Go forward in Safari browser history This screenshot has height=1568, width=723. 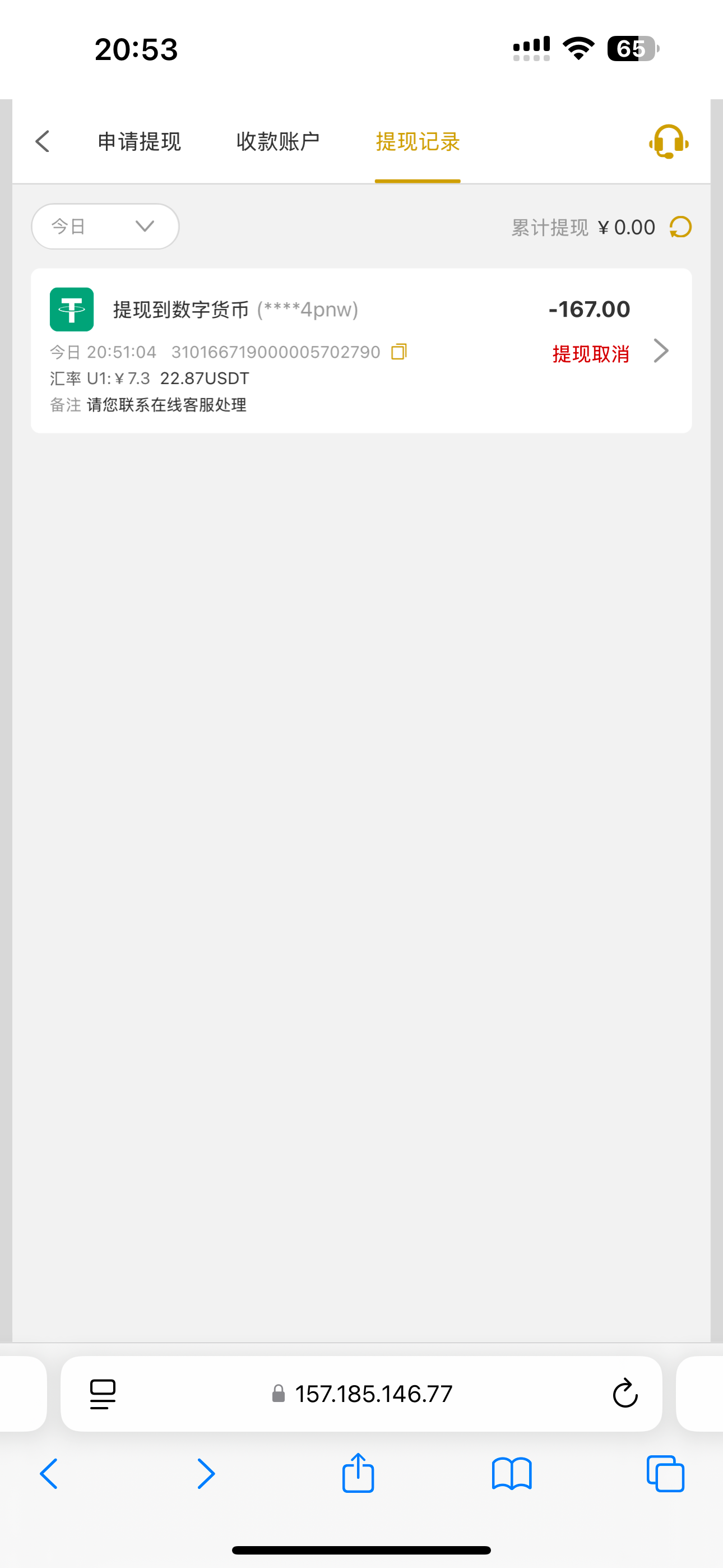[x=206, y=1474]
